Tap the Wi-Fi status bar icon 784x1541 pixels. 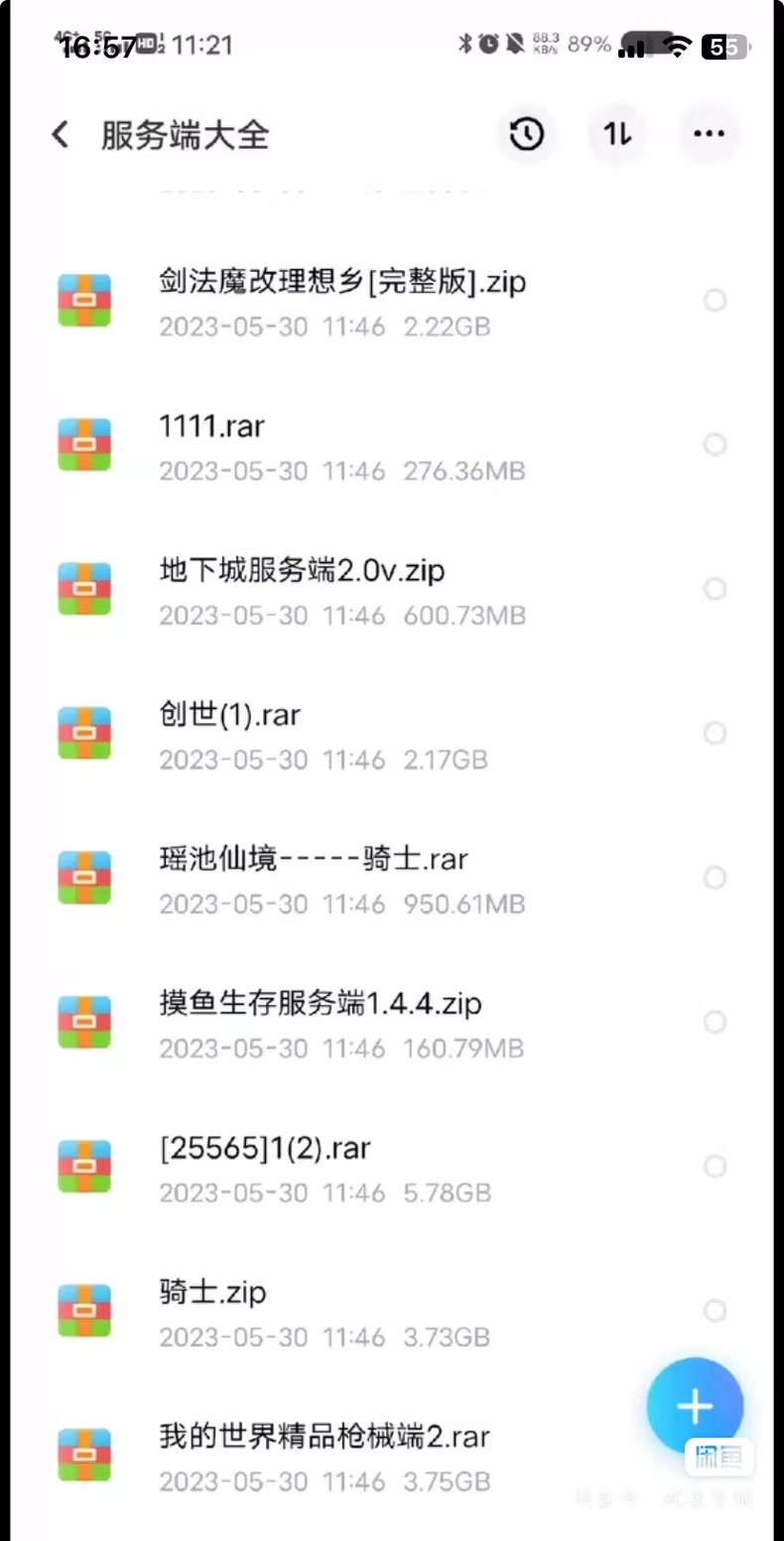(678, 45)
